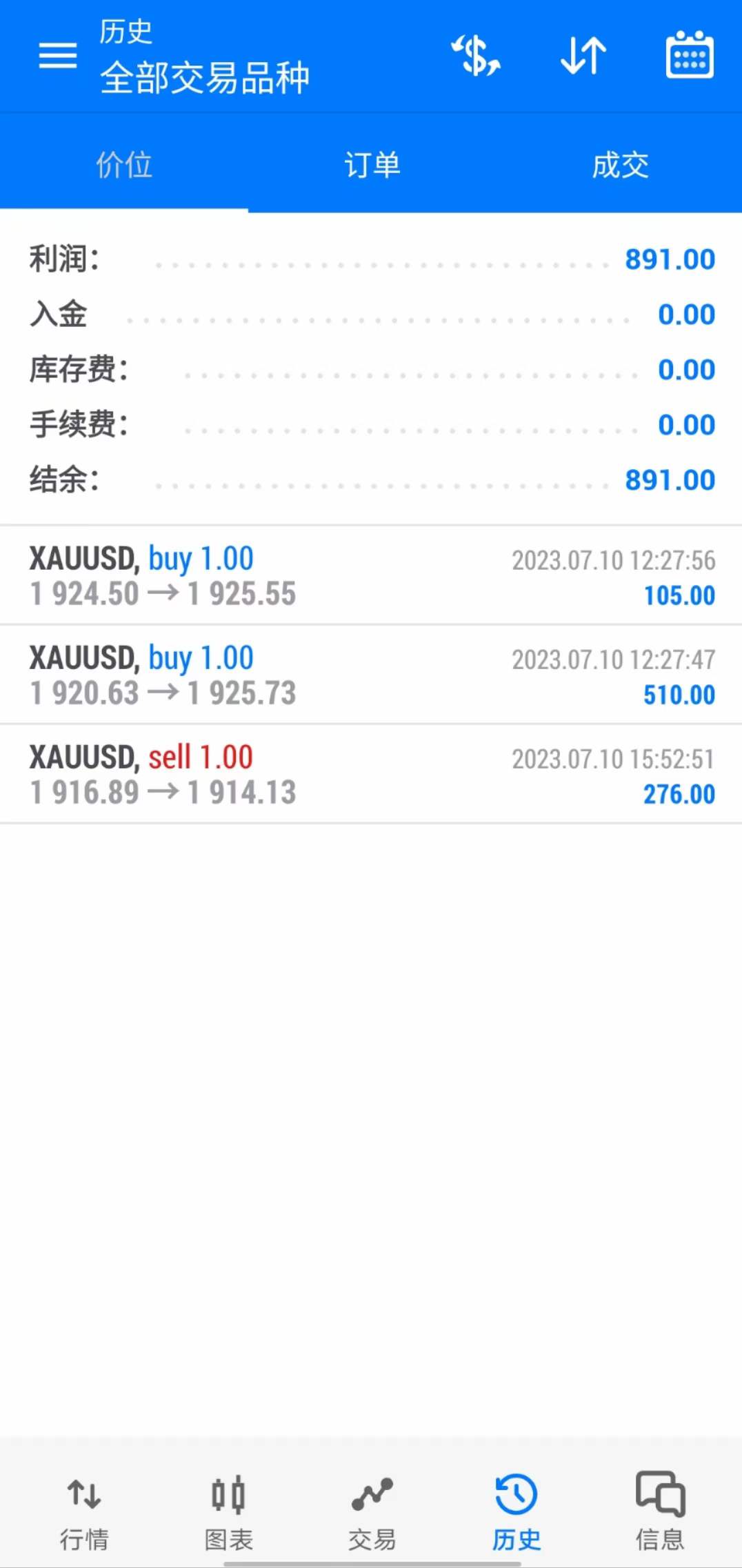This screenshot has height=1568, width=742.
Task: Select the 价位 tab
Action: [x=124, y=165]
